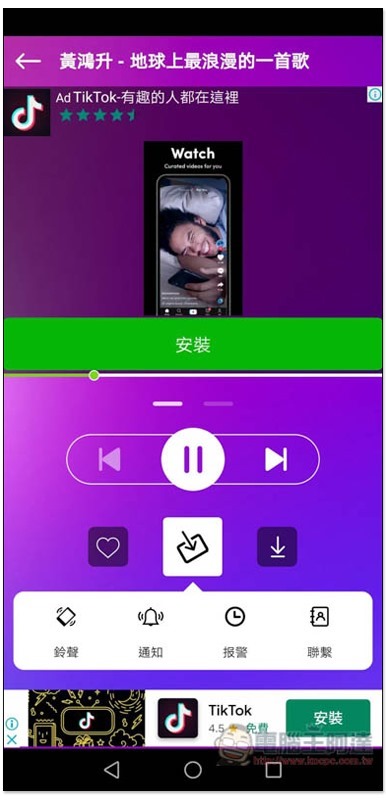This screenshot has height=800, width=386.
Task: Assign song to a contact via 聯繫
Action: (x=320, y=632)
